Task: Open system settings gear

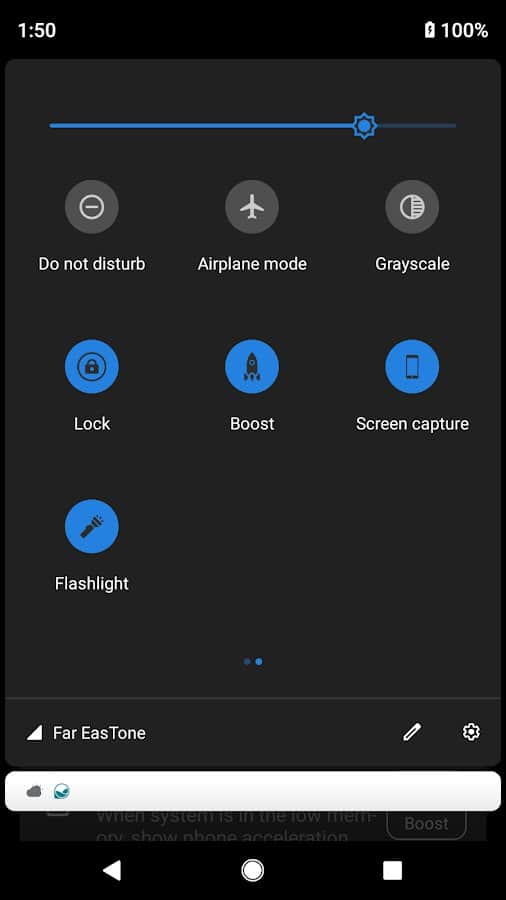Action: click(x=471, y=732)
